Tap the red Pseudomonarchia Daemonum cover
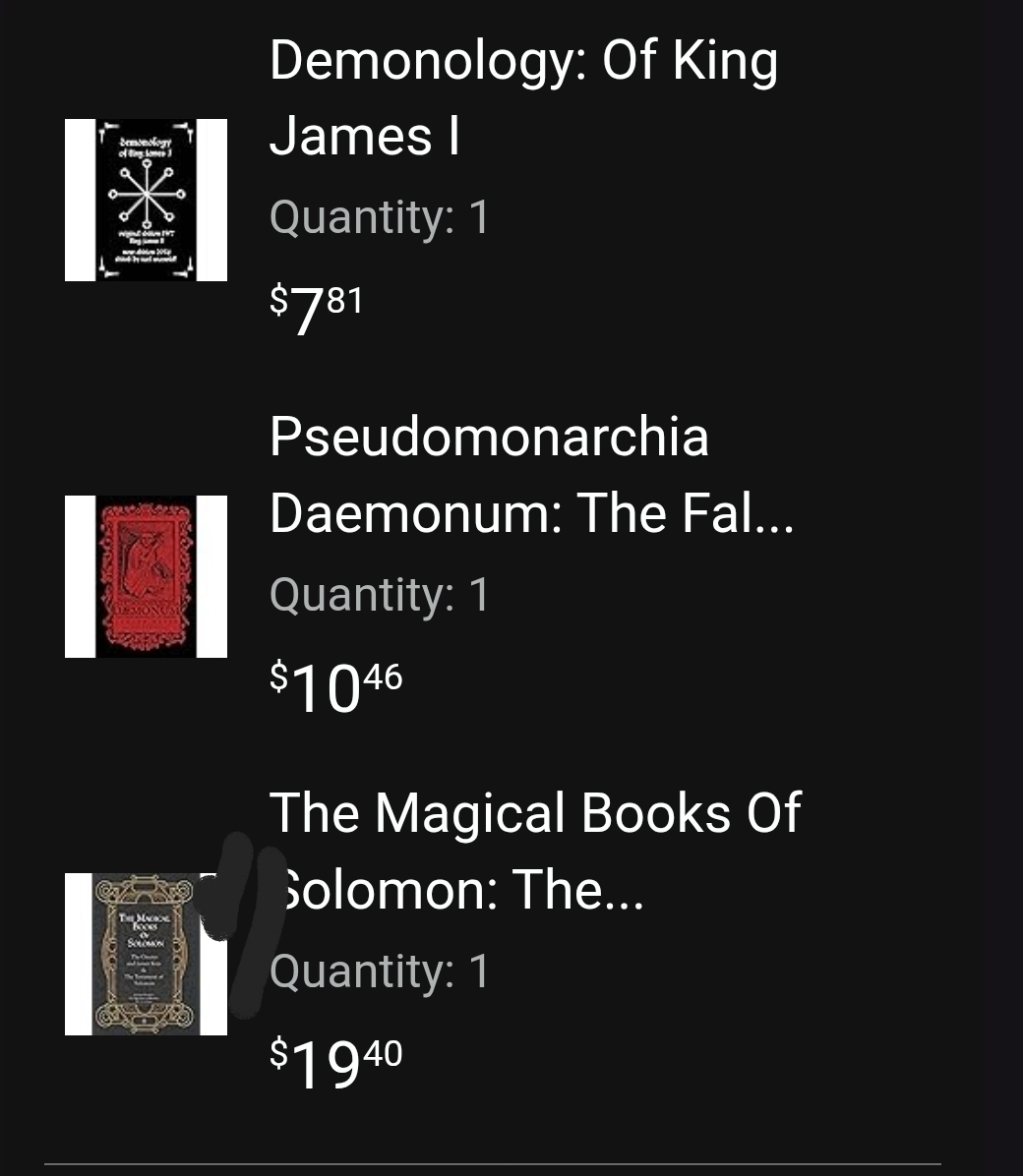1023x1176 pixels. [x=146, y=576]
